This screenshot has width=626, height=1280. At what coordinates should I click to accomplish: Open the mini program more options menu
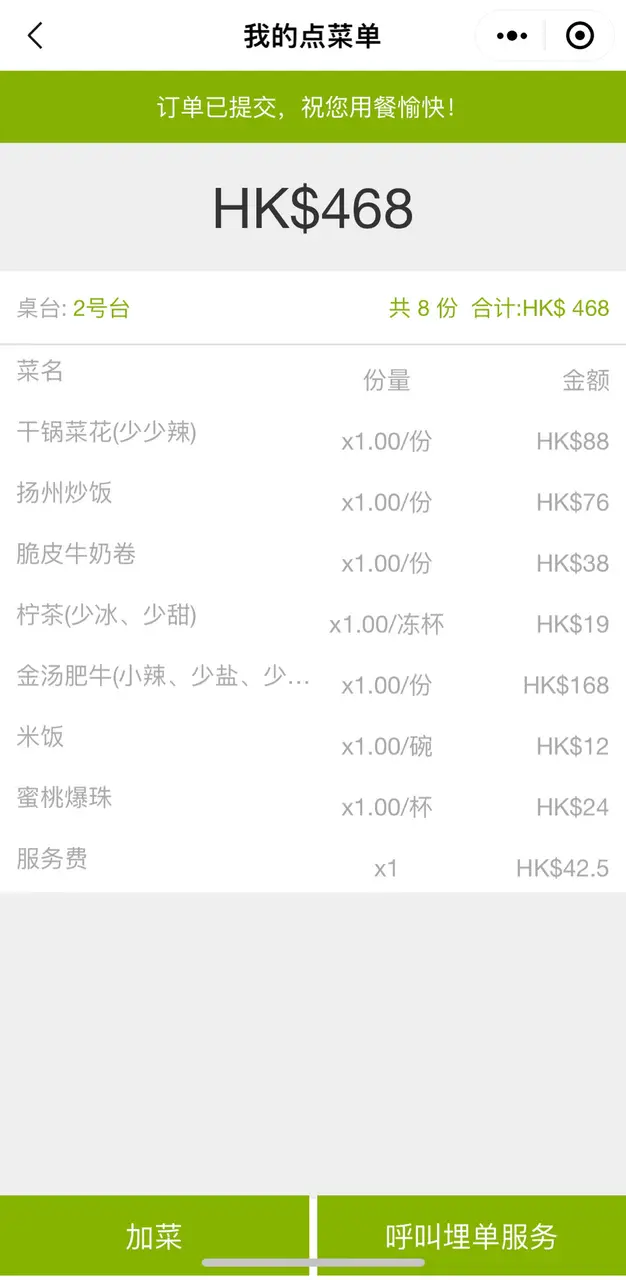[511, 37]
